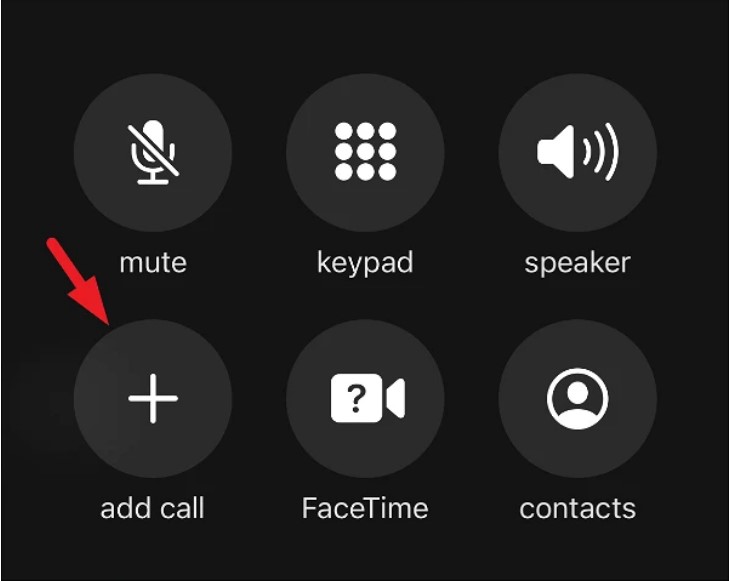The image size is (729, 581).
Task: Add another call
Action: tap(153, 398)
